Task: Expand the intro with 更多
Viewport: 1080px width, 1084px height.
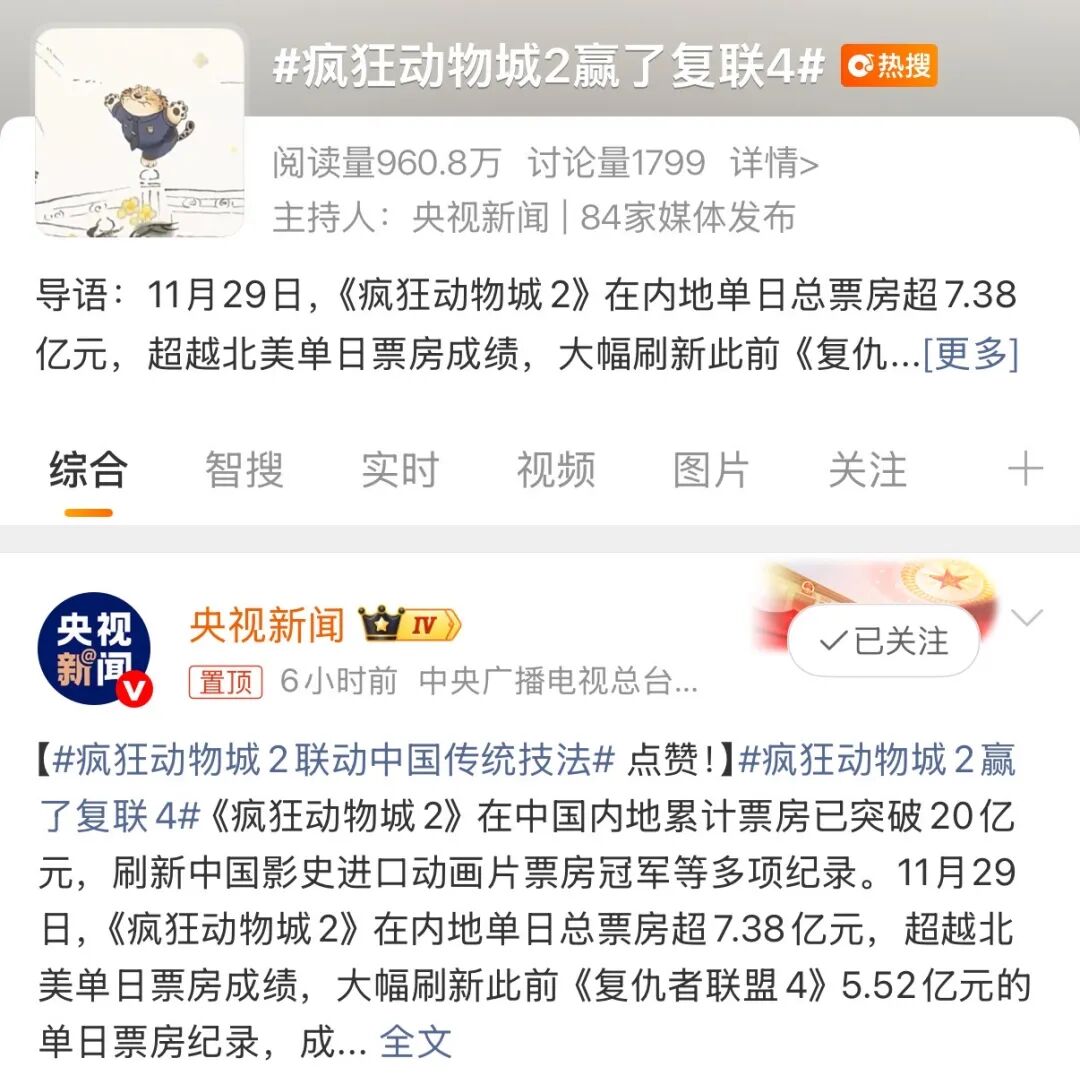Action: coord(970,353)
